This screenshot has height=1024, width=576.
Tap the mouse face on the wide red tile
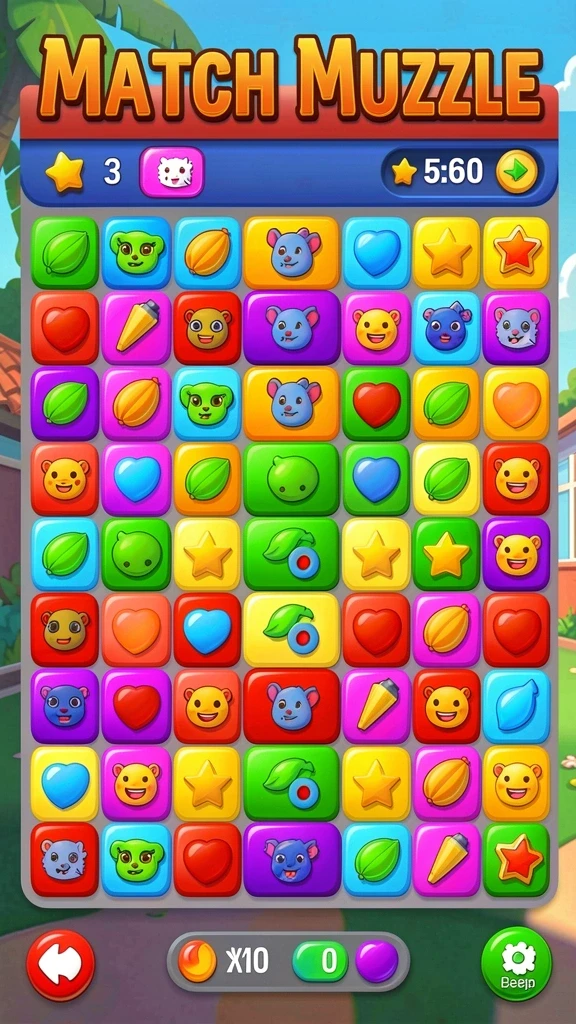click(292, 706)
